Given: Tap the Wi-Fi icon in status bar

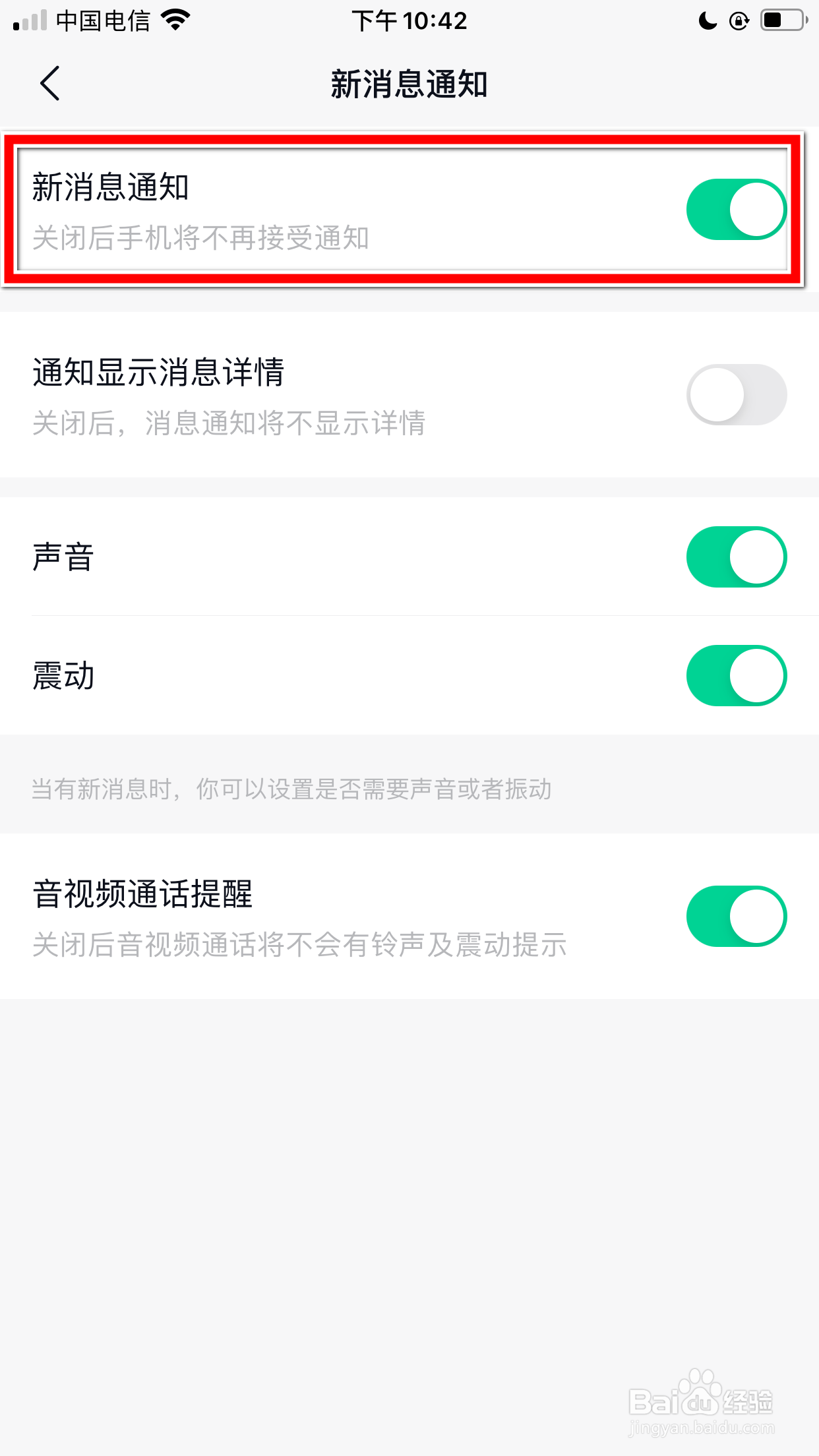Looking at the screenshot, I should [x=174, y=20].
